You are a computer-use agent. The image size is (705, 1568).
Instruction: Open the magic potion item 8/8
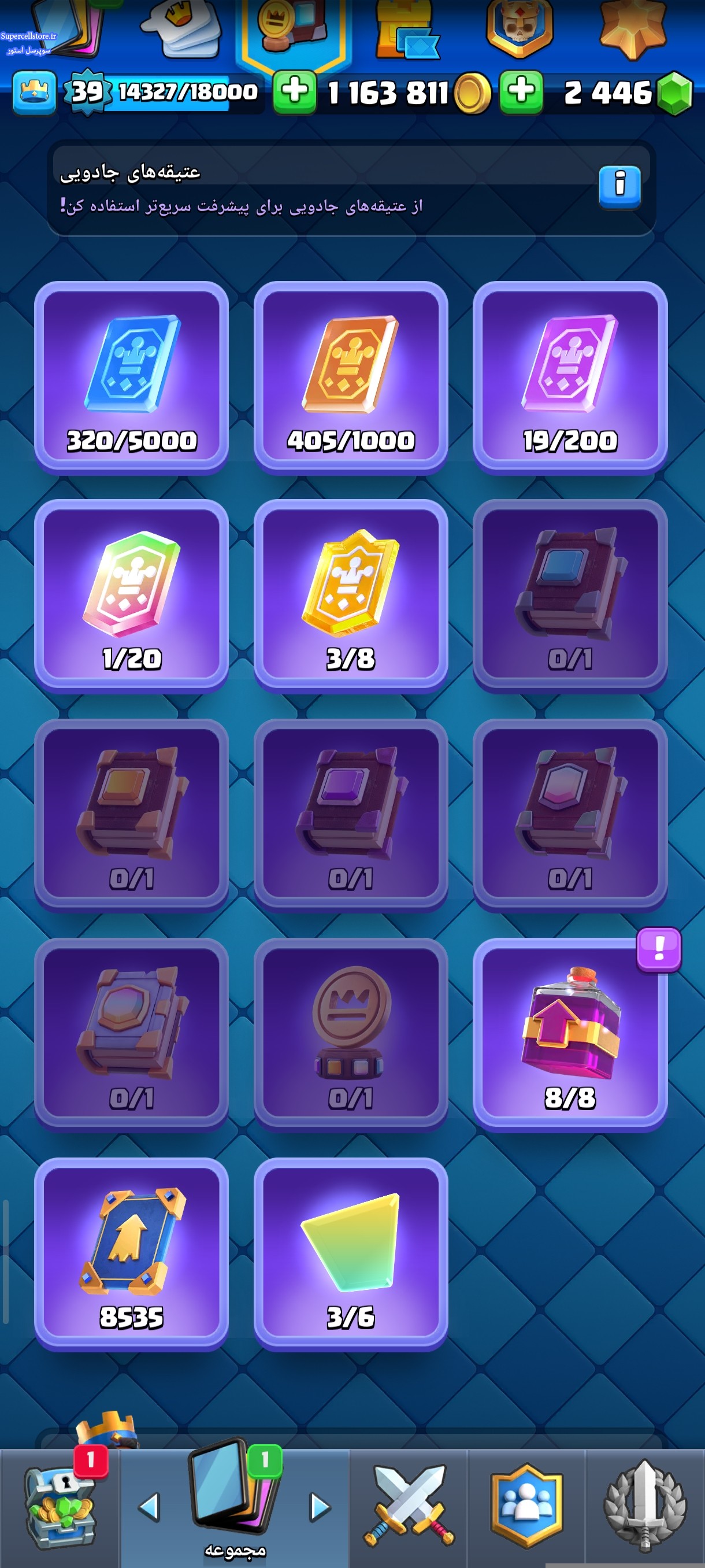coord(570,1034)
